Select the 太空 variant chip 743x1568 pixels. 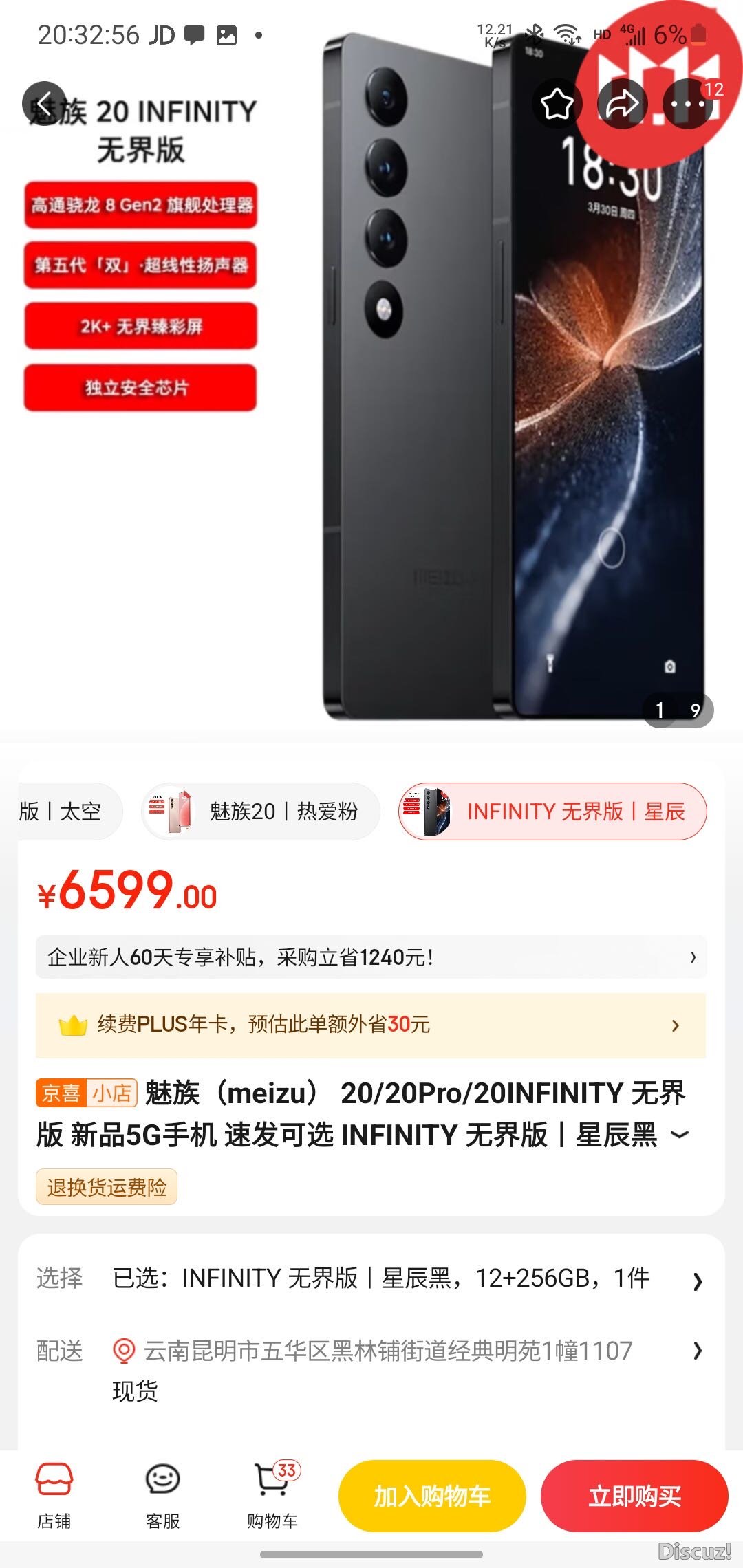(69, 812)
